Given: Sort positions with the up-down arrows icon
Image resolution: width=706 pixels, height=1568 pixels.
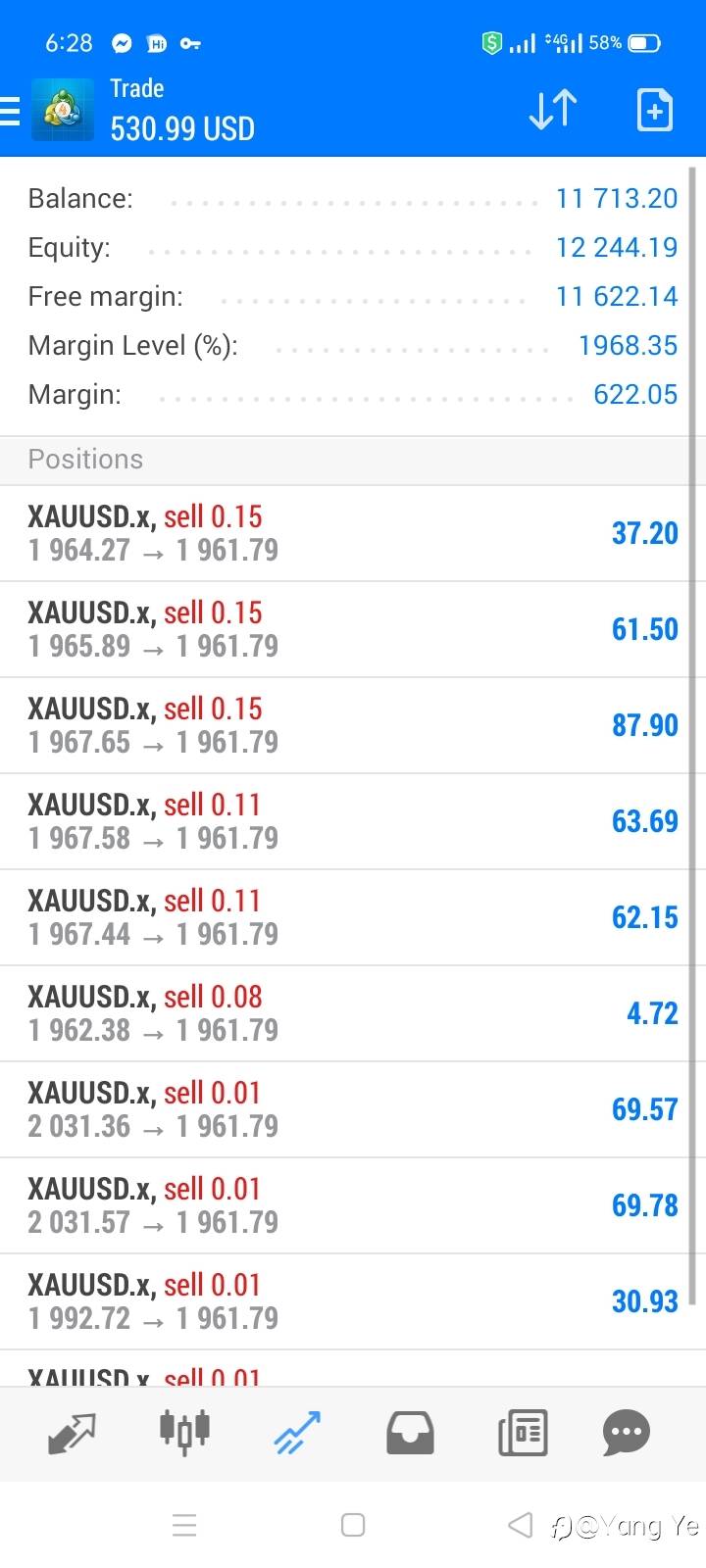Looking at the screenshot, I should pyautogui.click(x=553, y=110).
